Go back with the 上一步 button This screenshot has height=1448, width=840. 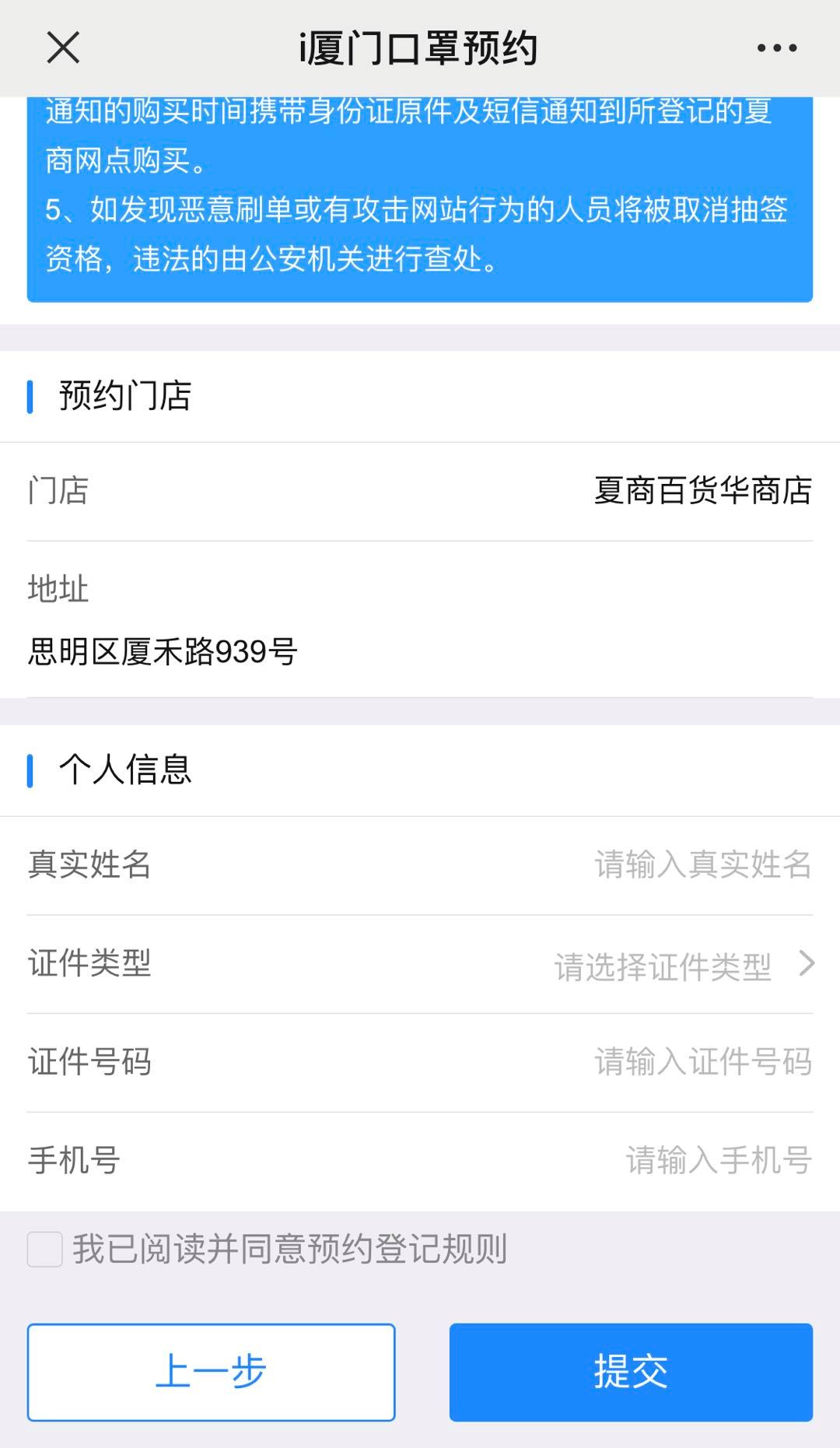[211, 1372]
